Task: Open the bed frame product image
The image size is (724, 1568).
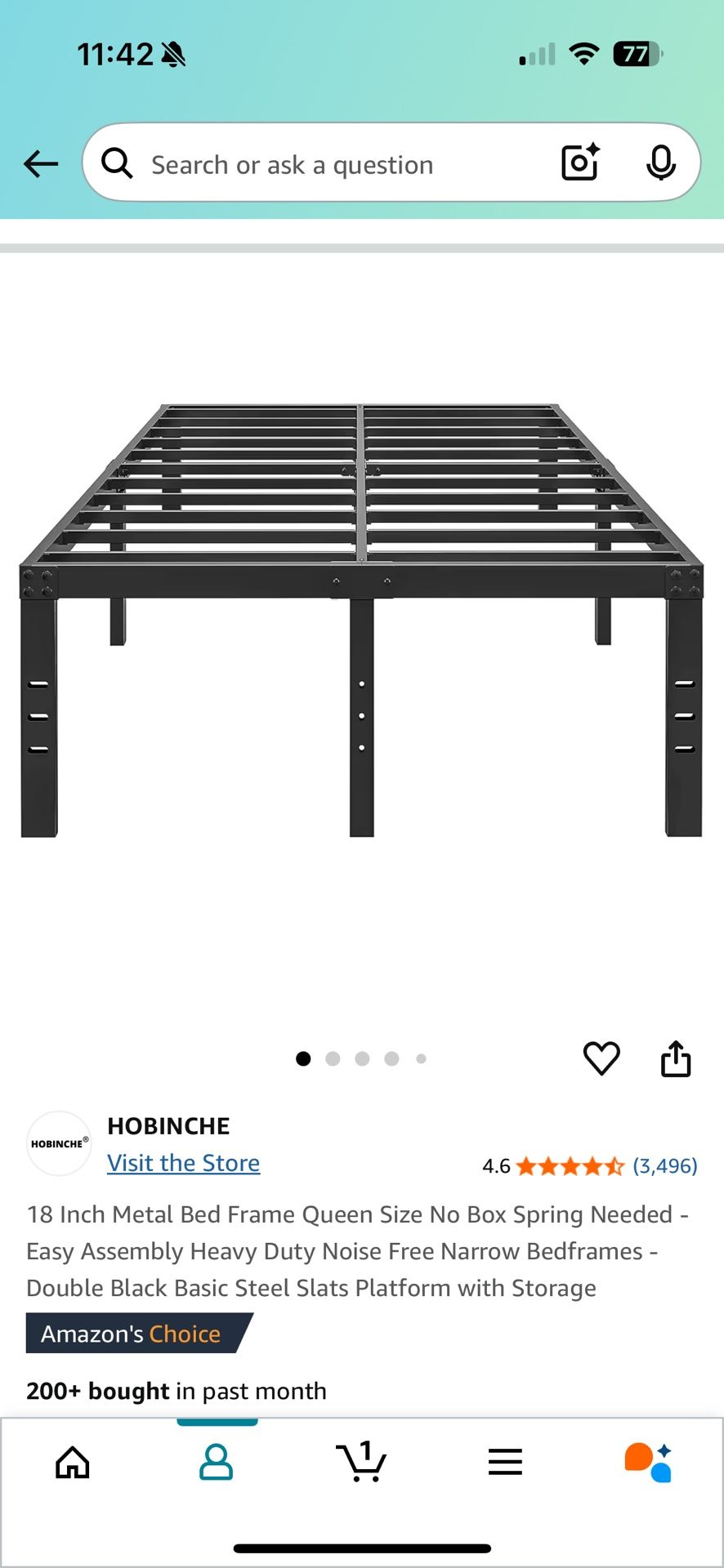Action: pyautogui.click(x=361, y=621)
